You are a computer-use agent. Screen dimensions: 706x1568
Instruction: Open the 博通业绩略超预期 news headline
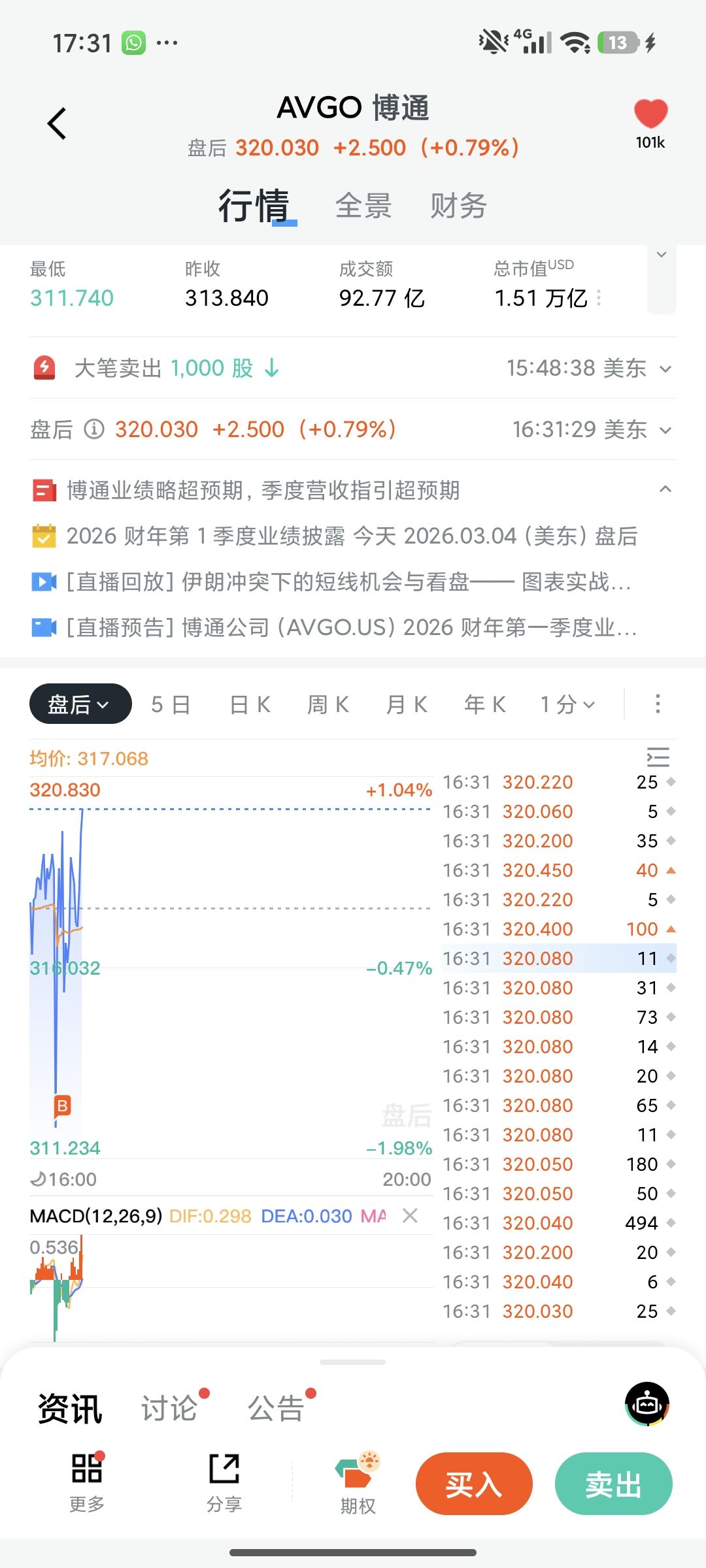point(263,490)
